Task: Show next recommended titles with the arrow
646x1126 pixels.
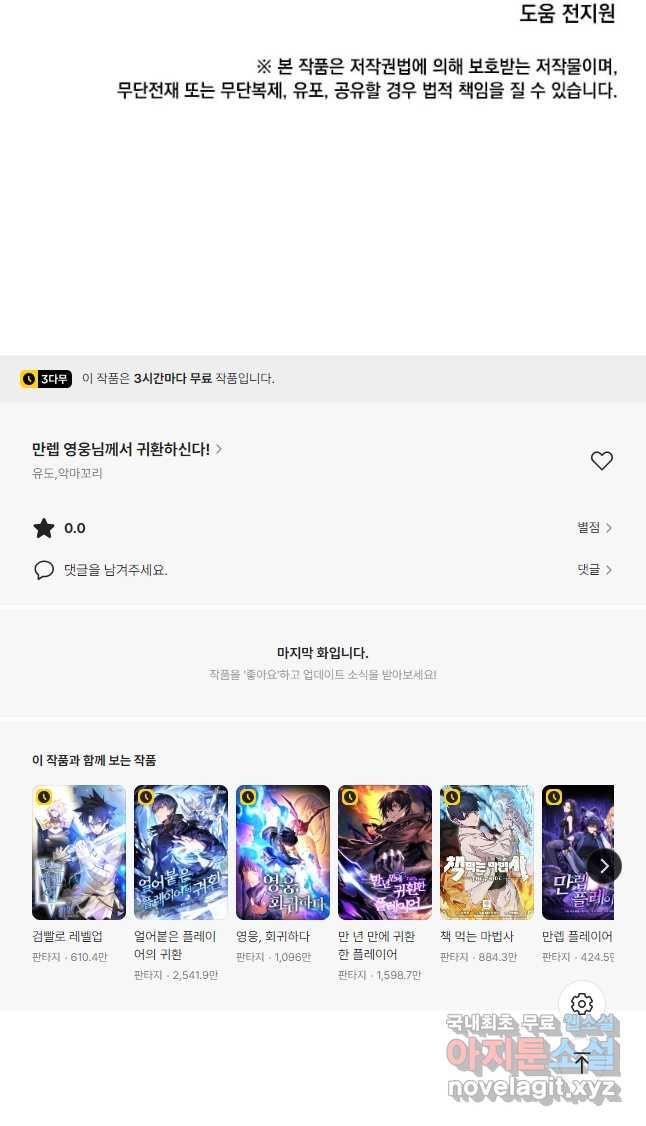Action: (604, 866)
